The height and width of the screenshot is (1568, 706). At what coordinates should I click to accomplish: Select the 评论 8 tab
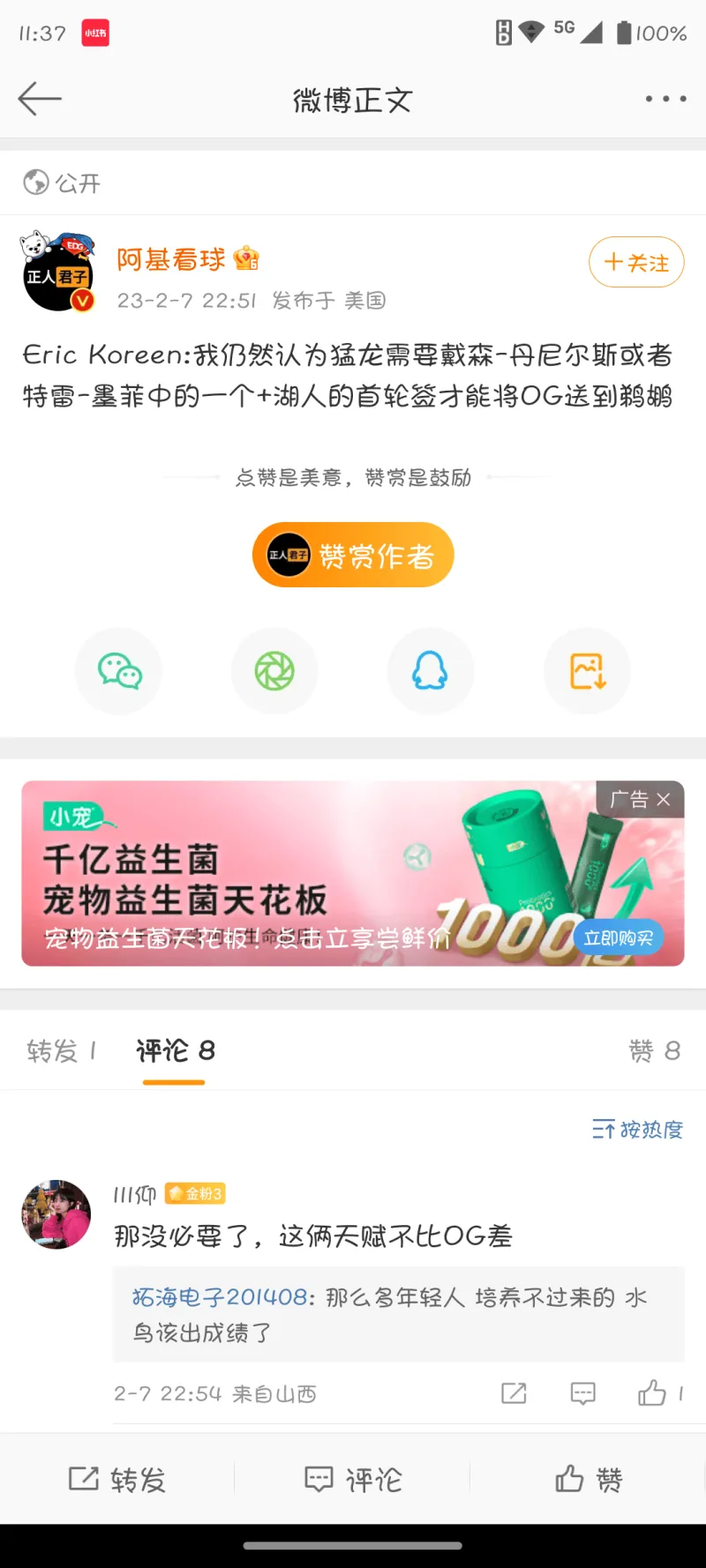pos(175,1050)
